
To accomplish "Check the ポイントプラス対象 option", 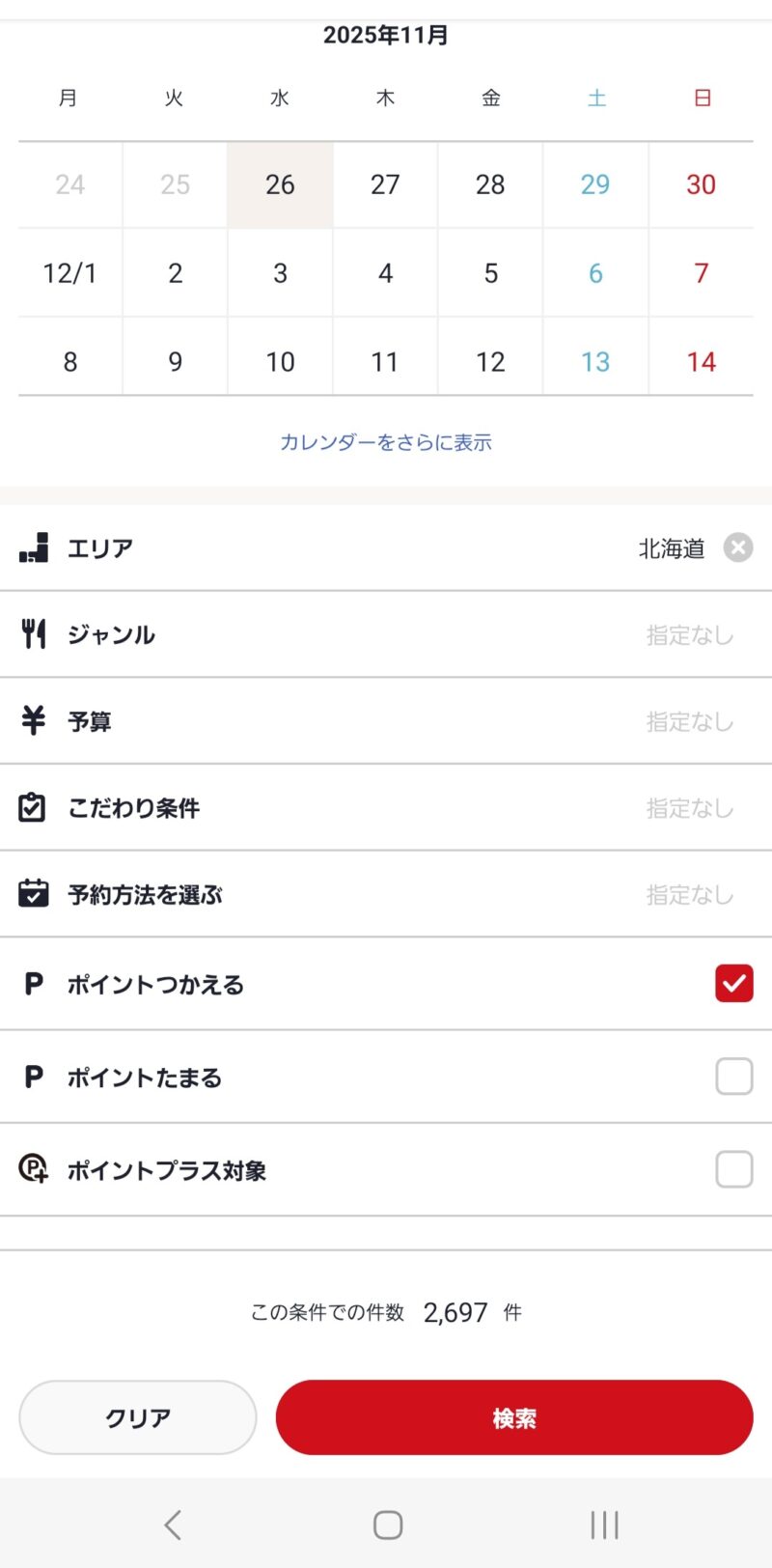I will tap(733, 1169).
